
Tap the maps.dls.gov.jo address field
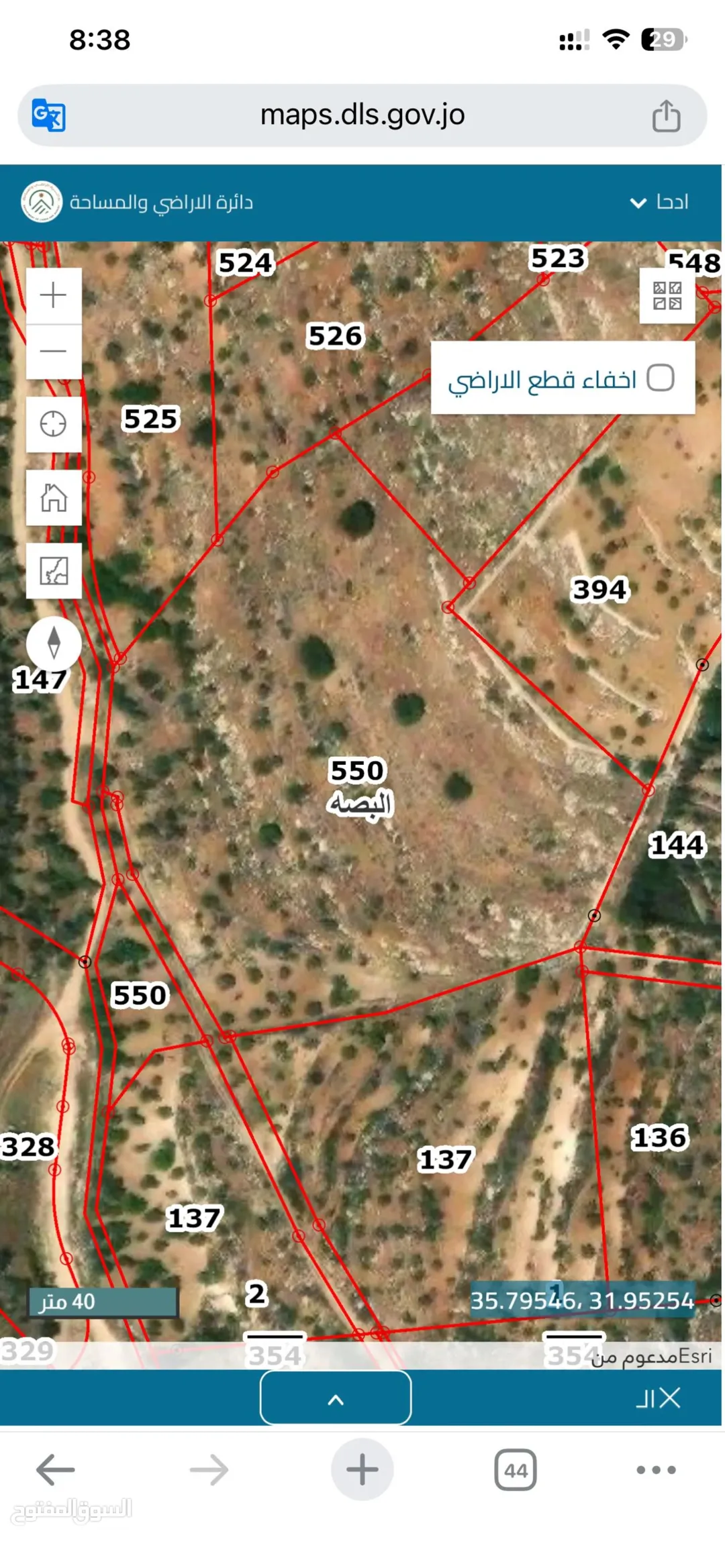click(x=362, y=115)
